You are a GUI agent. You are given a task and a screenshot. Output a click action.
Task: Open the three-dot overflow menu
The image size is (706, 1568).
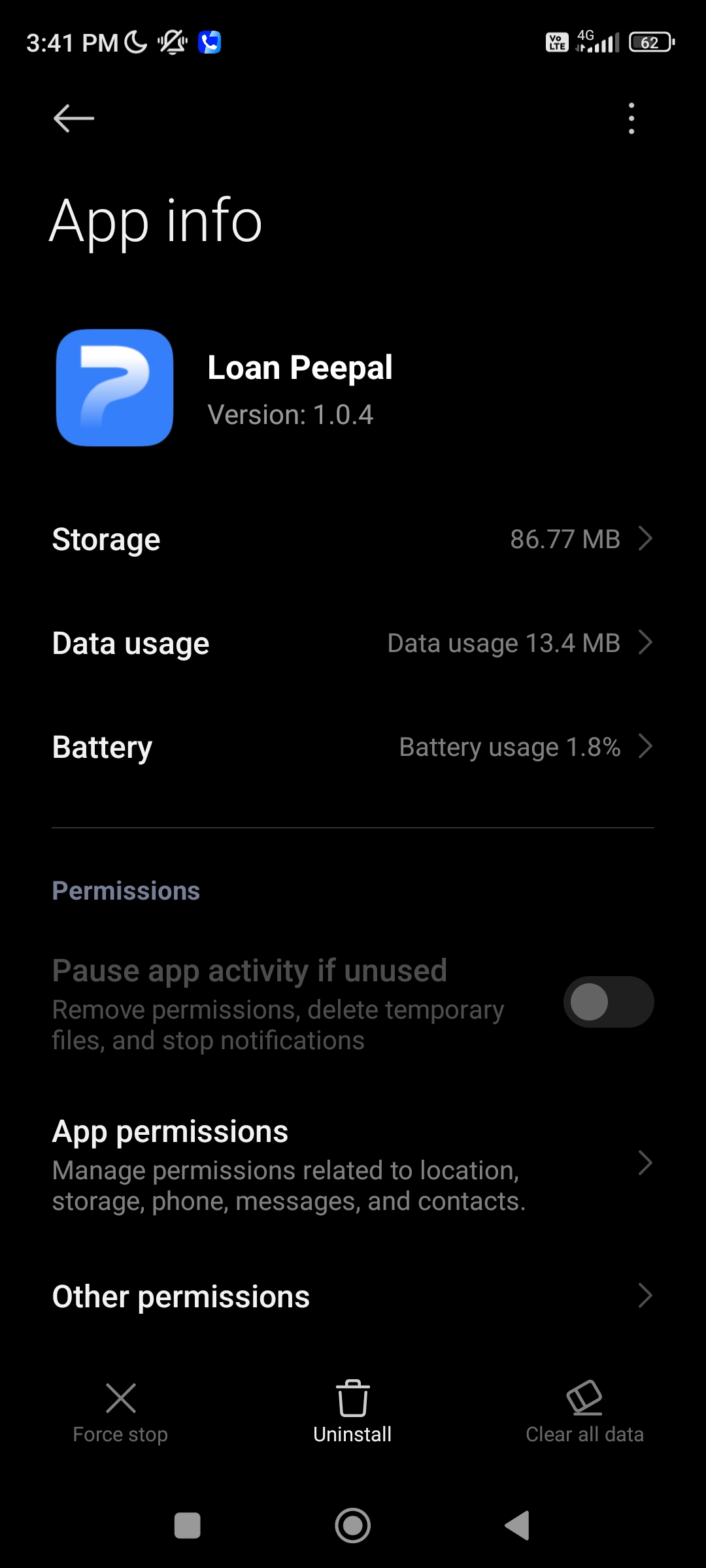pyautogui.click(x=631, y=118)
